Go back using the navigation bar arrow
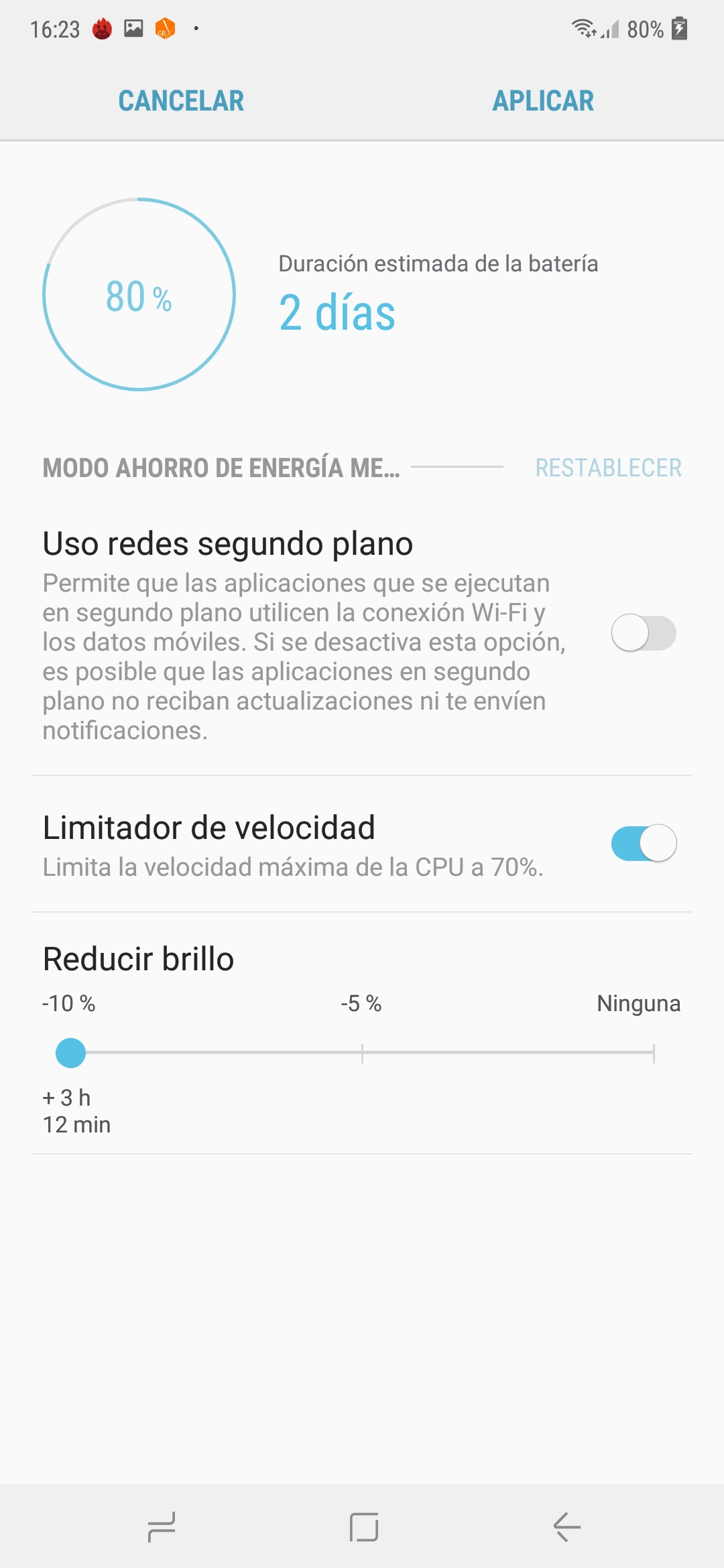 567,1527
